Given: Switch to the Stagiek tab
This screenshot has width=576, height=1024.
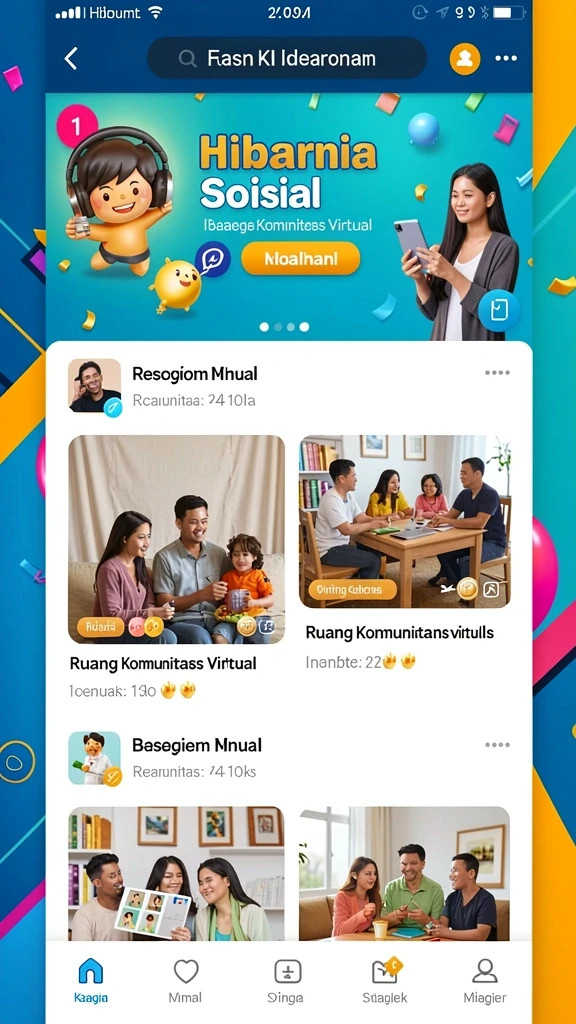Looking at the screenshot, I should coord(385,980).
